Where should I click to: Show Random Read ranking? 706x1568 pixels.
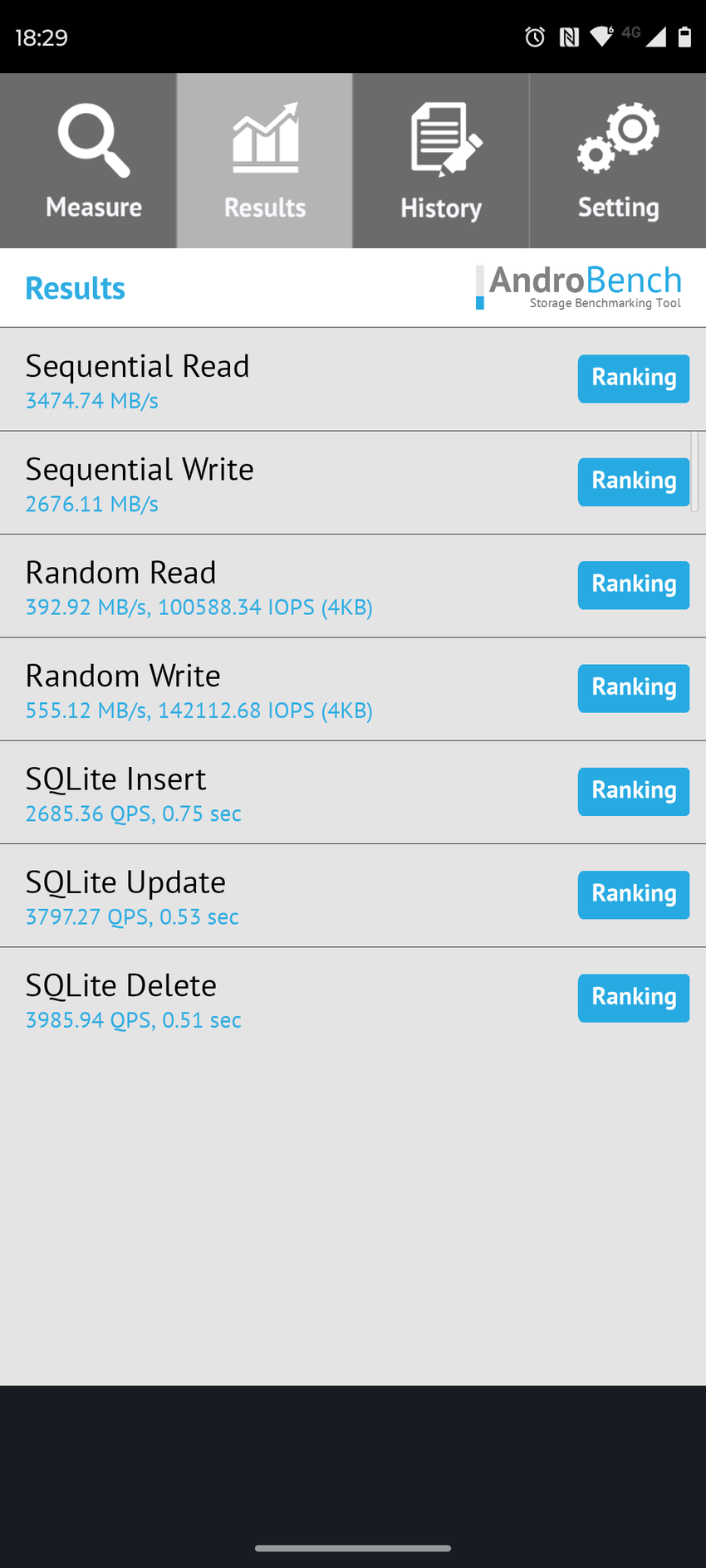coord(633,584)
